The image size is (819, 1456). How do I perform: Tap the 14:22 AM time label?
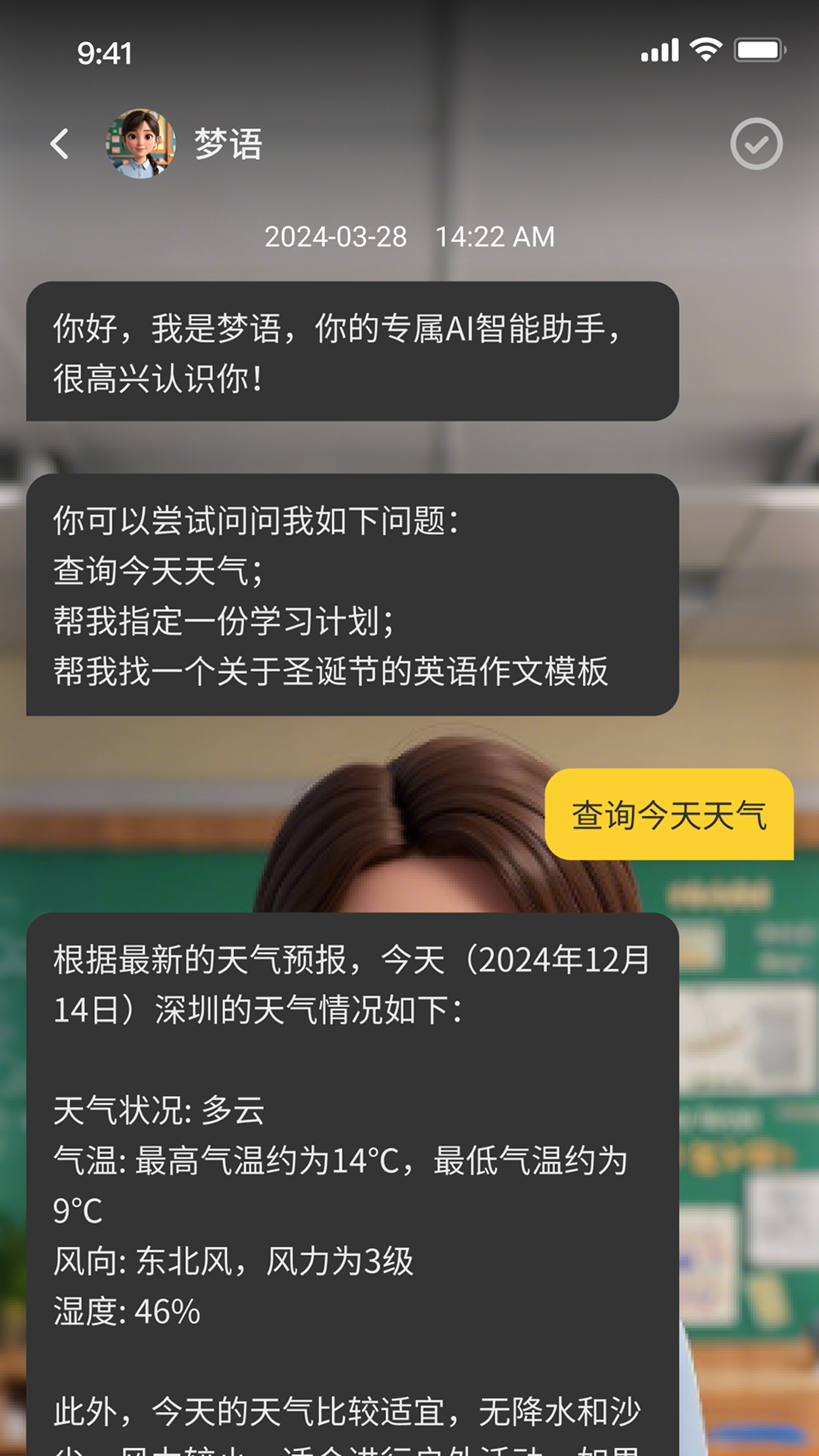(494, 237)
